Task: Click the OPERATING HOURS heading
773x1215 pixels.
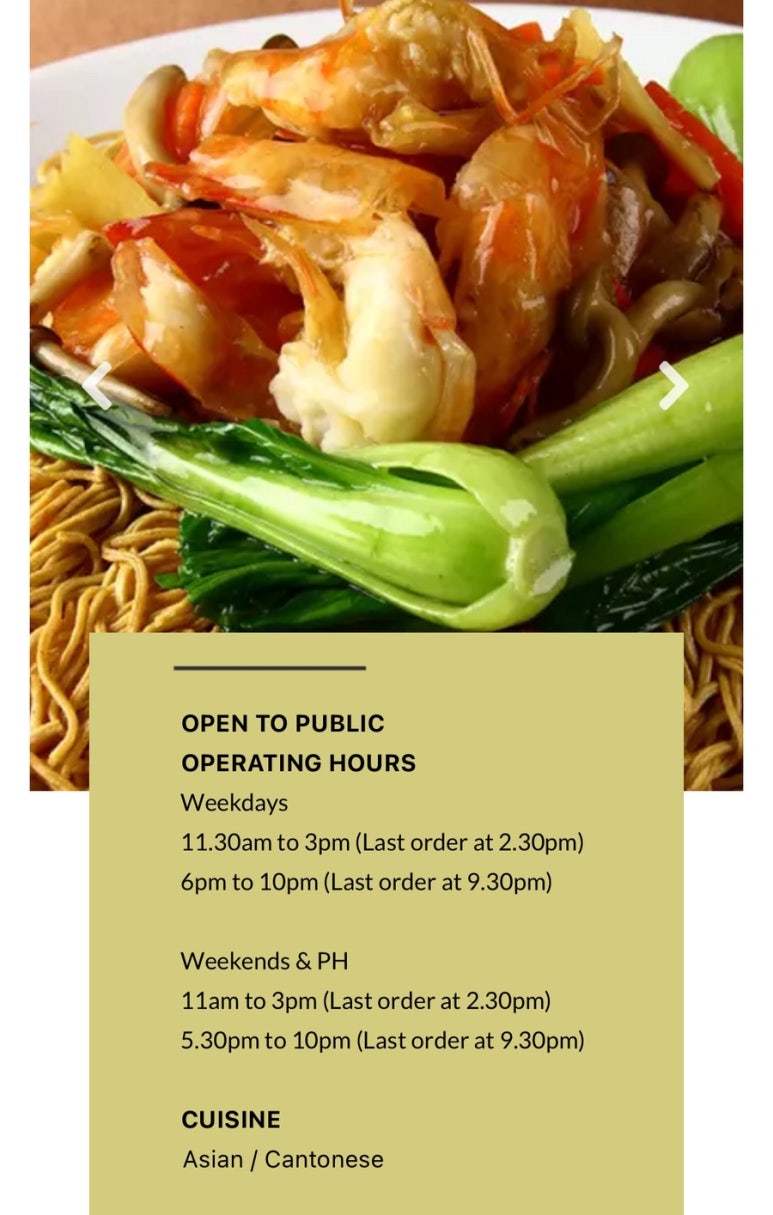Action: 297,760
